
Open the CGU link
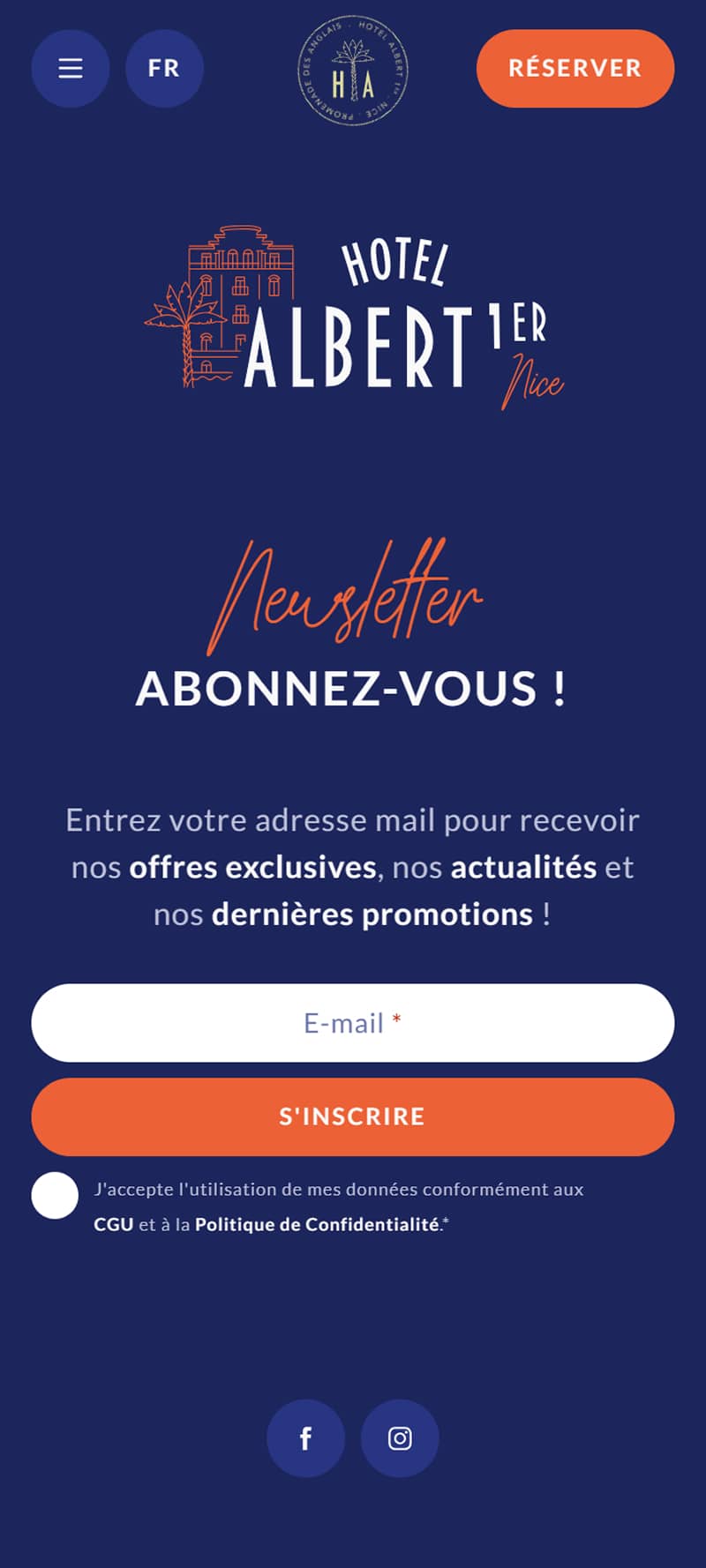coord(114,1224)
